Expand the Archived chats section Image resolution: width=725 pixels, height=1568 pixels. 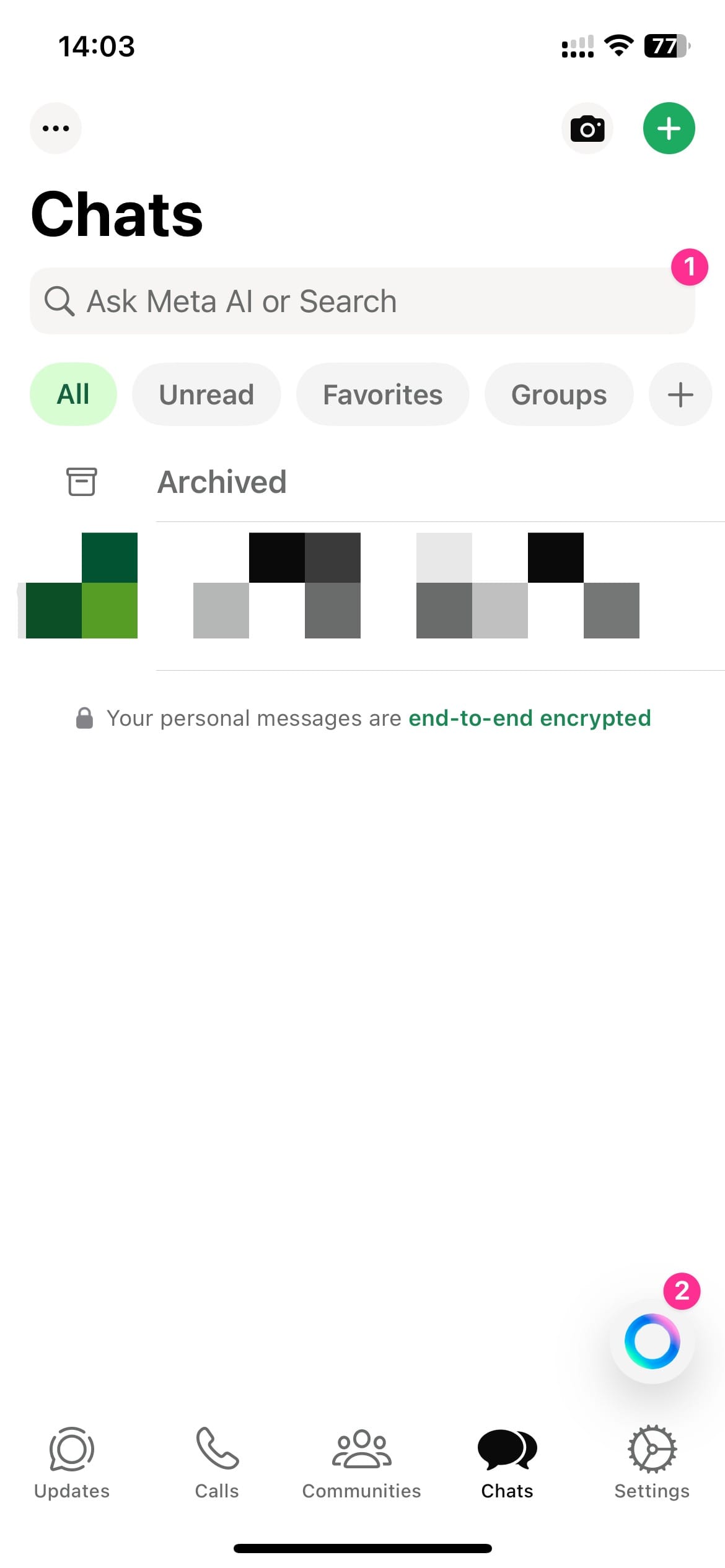[222, 482]
